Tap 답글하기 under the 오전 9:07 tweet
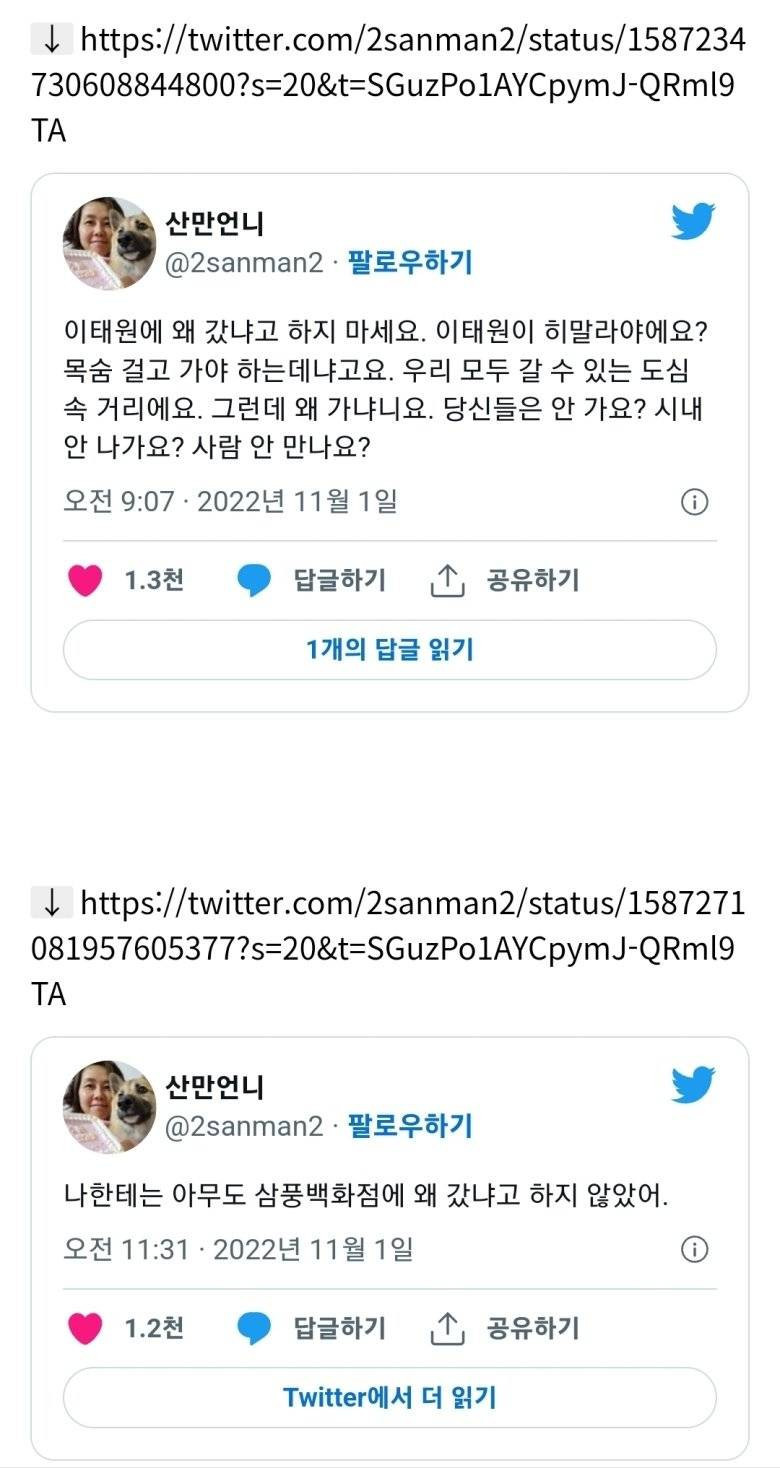The height and width of the screenshot is (1468, 780). click(311, 580)
